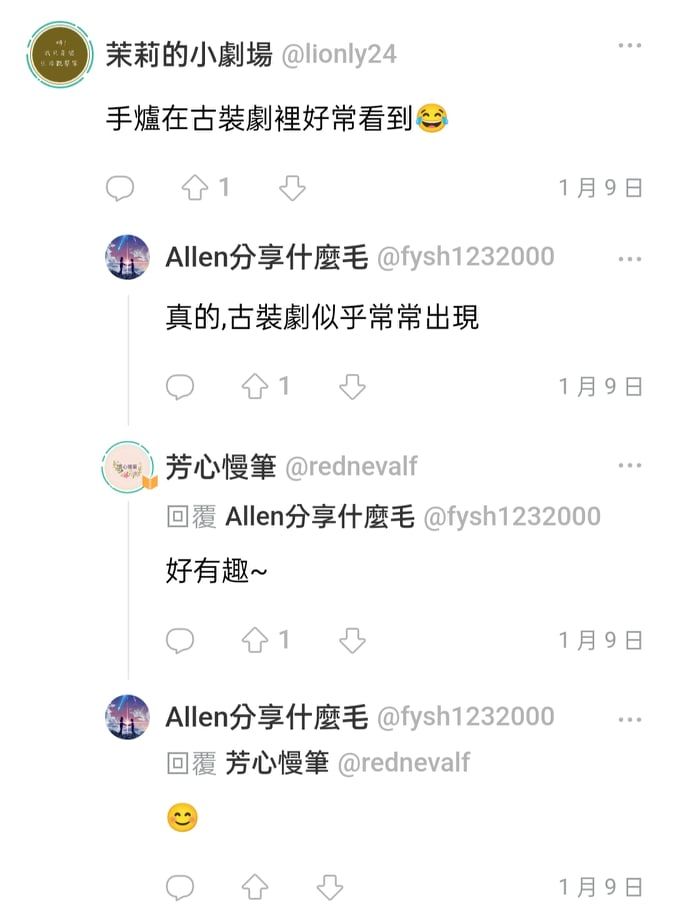Open options for Allen's smiley emoji reply

[x=629, y=718]
